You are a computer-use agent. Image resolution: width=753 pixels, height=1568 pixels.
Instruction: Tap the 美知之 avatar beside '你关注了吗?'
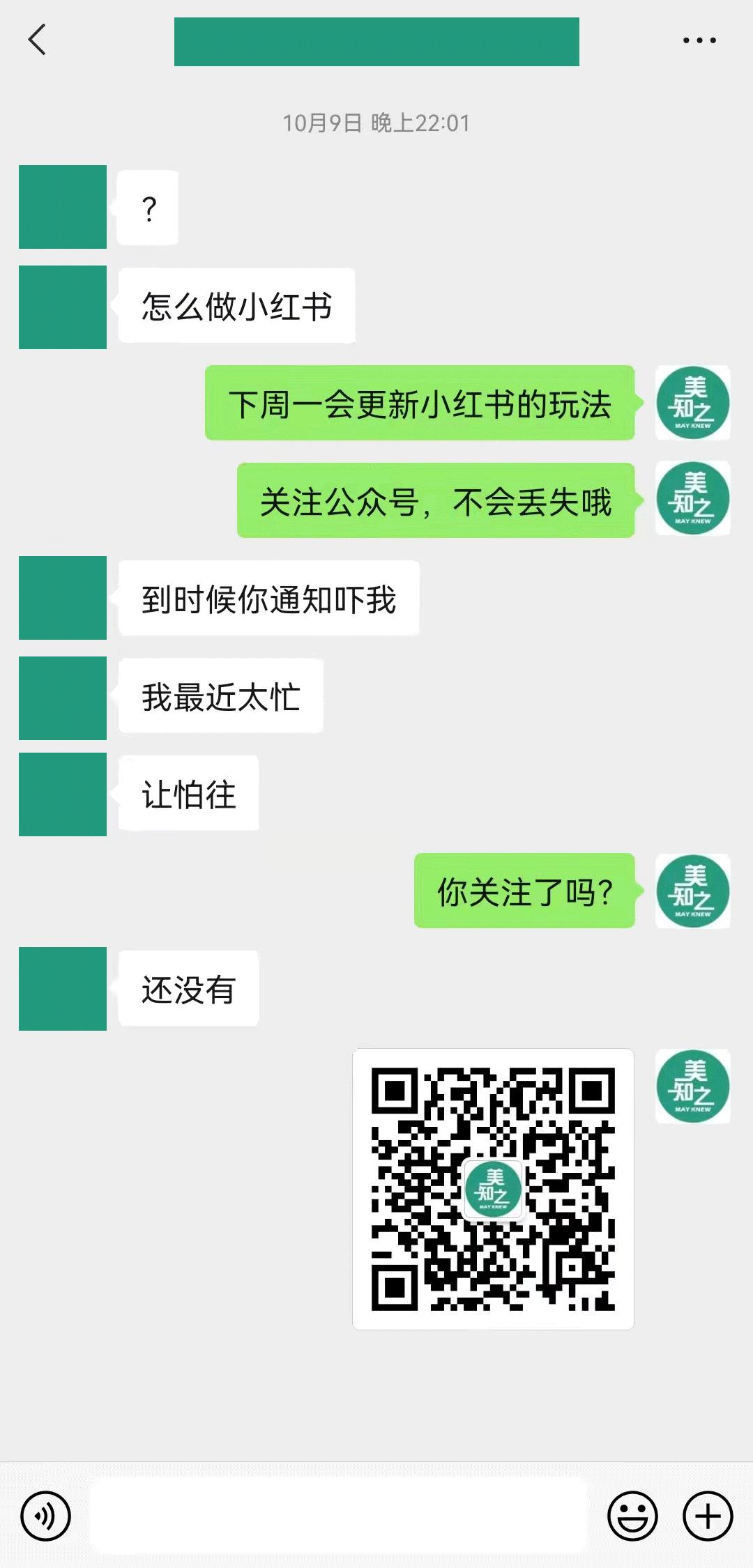click(692, 893)
